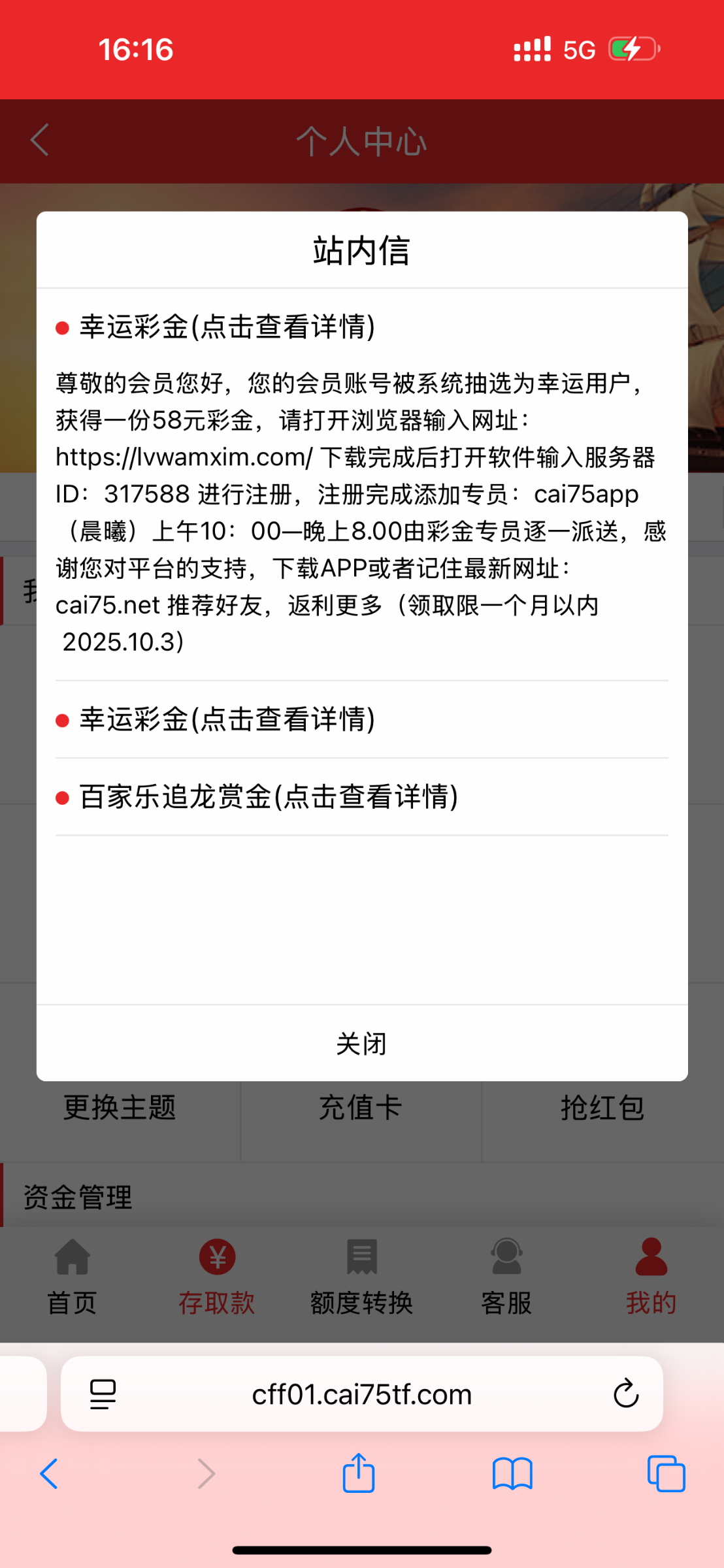Close the 站内信 dialog with 关闭

pos(361,1043)
